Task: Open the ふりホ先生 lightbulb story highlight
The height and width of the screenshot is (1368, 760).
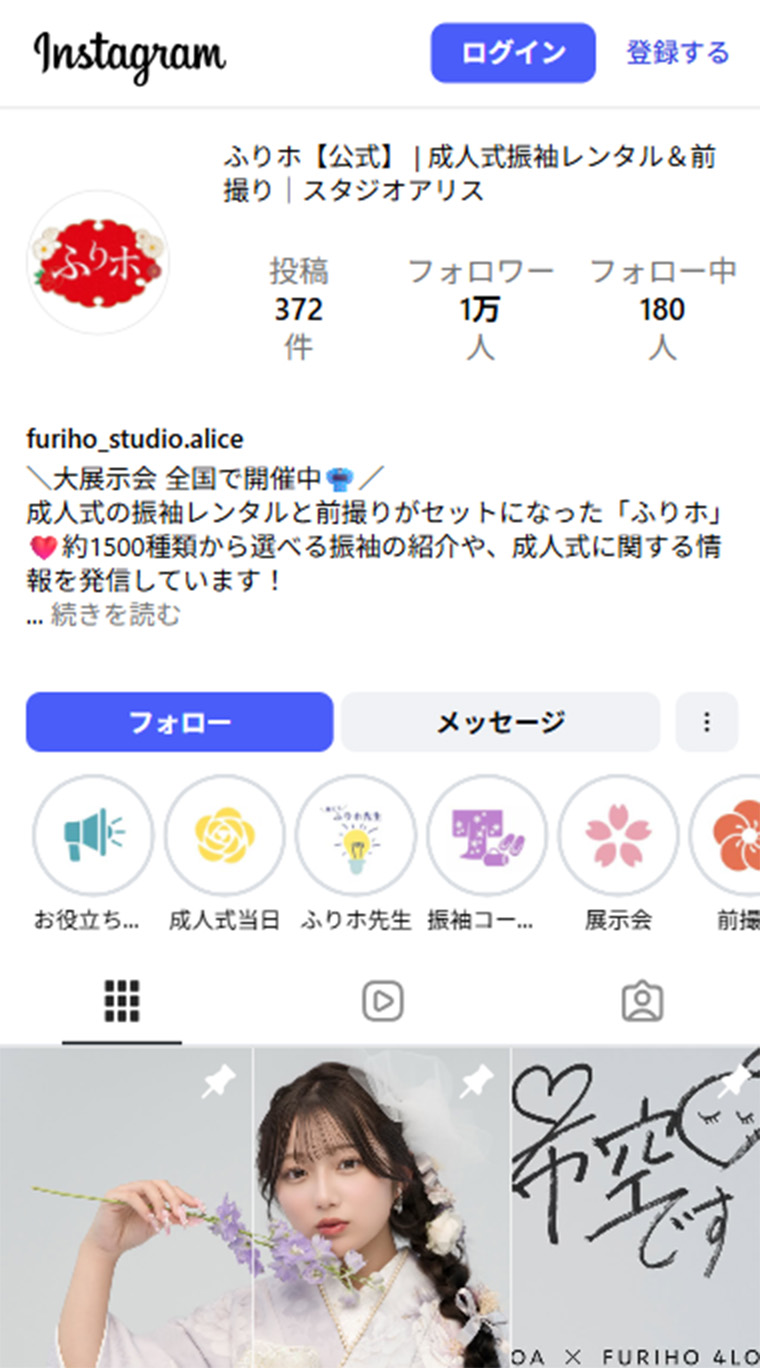Action: pyautogui.click(x=356, y=836)
